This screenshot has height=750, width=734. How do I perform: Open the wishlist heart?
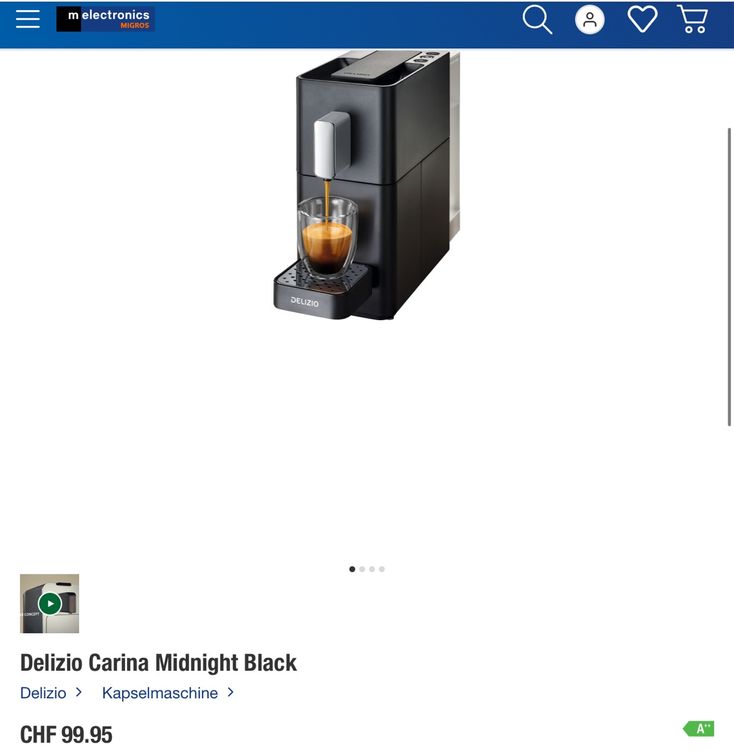(642, 19)
